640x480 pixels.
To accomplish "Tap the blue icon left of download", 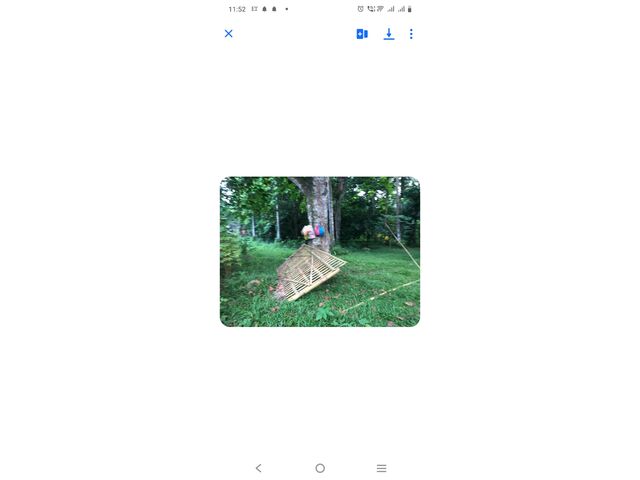I will click(x=362, y=34).
